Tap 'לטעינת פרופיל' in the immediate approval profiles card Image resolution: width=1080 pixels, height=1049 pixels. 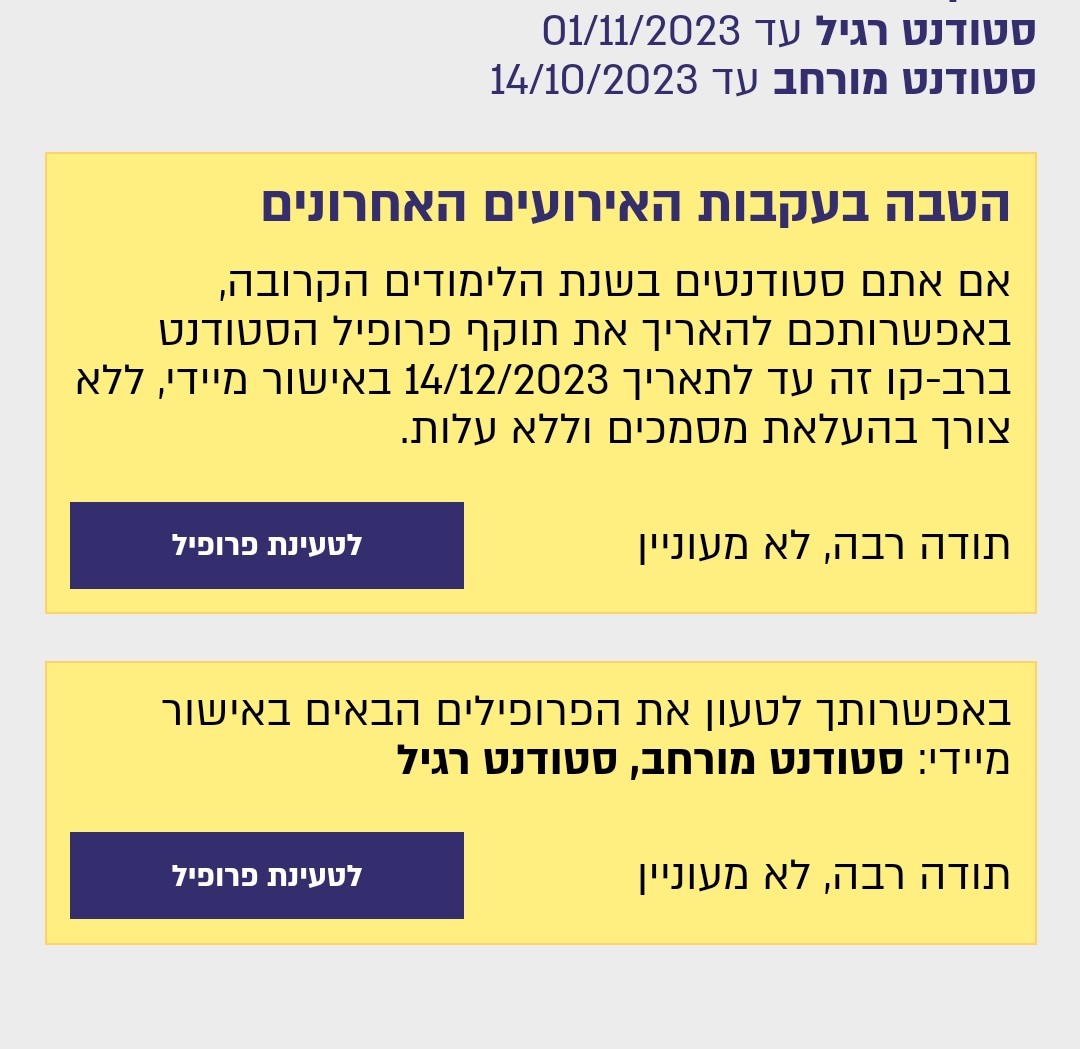click(x=267, y=875)
